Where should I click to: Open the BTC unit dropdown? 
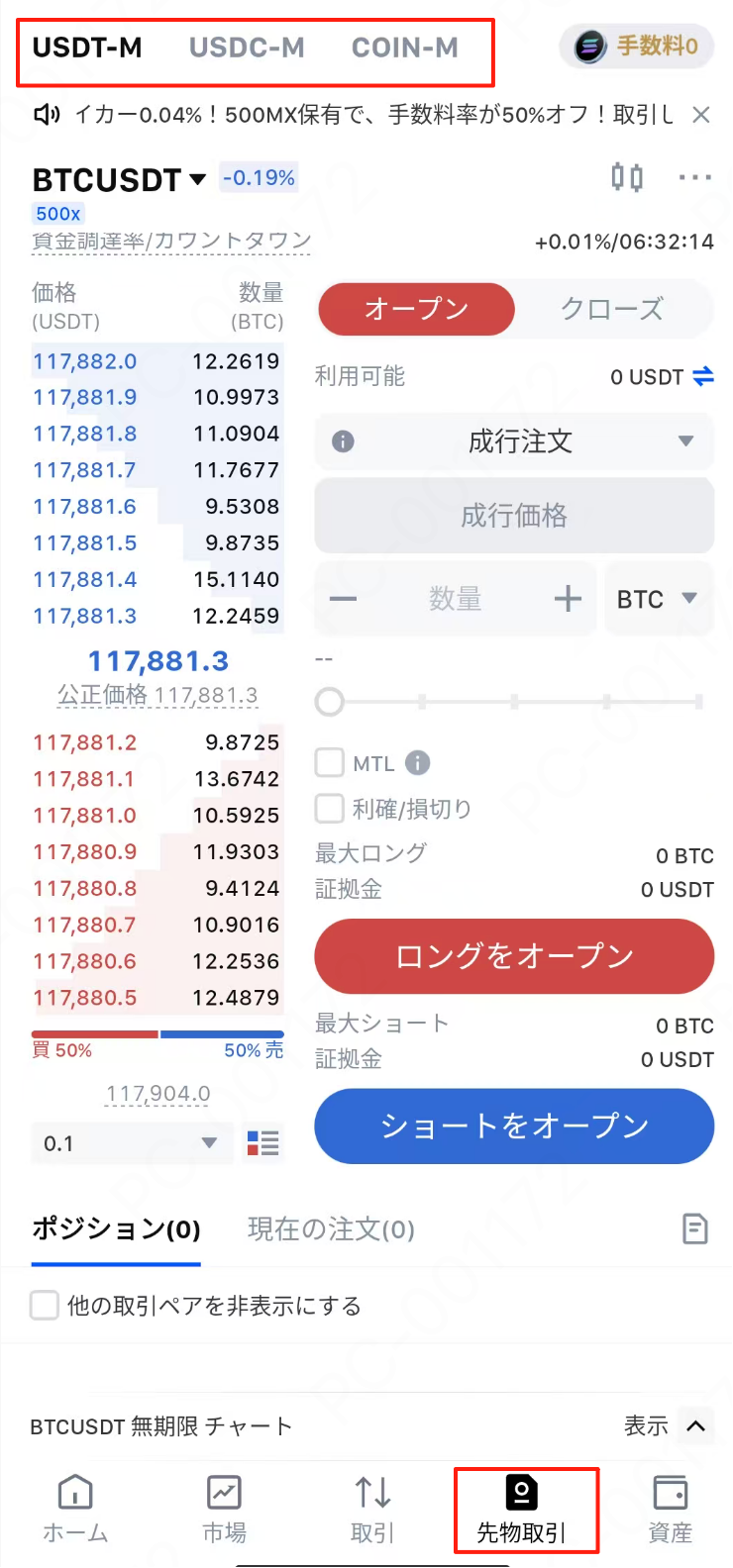coord(658,599)
